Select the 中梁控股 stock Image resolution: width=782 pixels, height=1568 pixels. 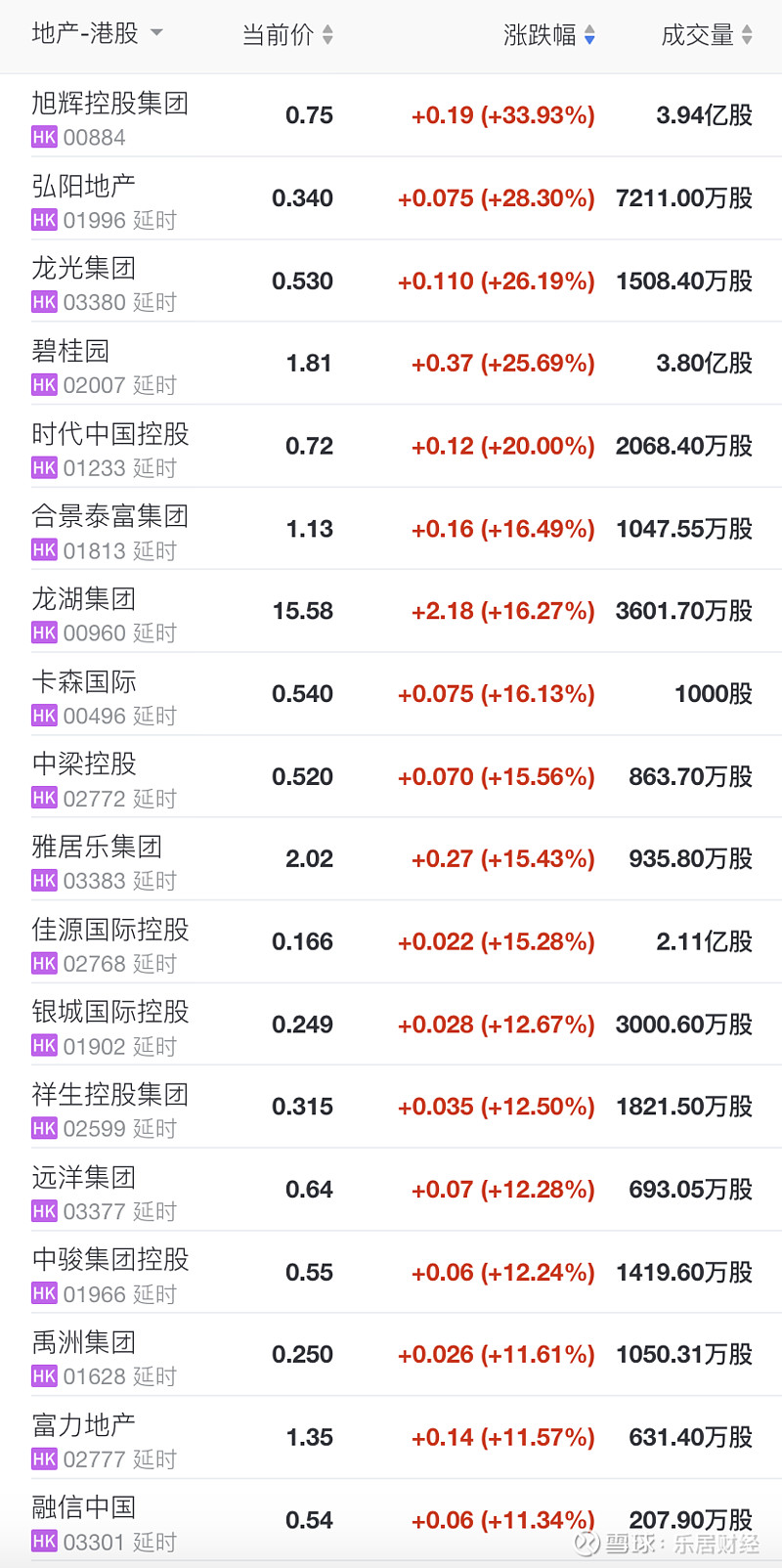(x=391, y=777)
